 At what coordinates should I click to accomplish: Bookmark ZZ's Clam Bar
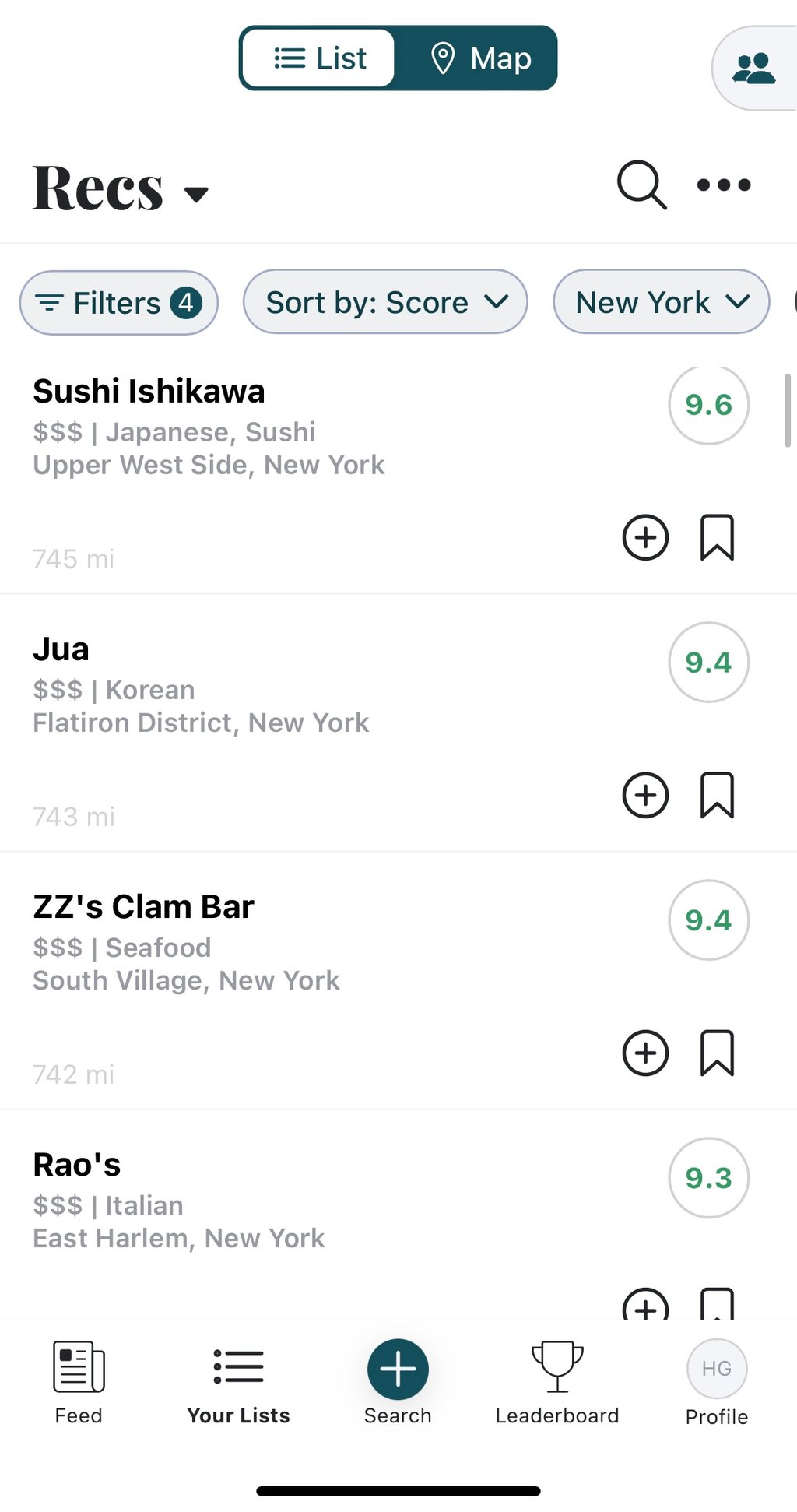[x=717, y=1053]
